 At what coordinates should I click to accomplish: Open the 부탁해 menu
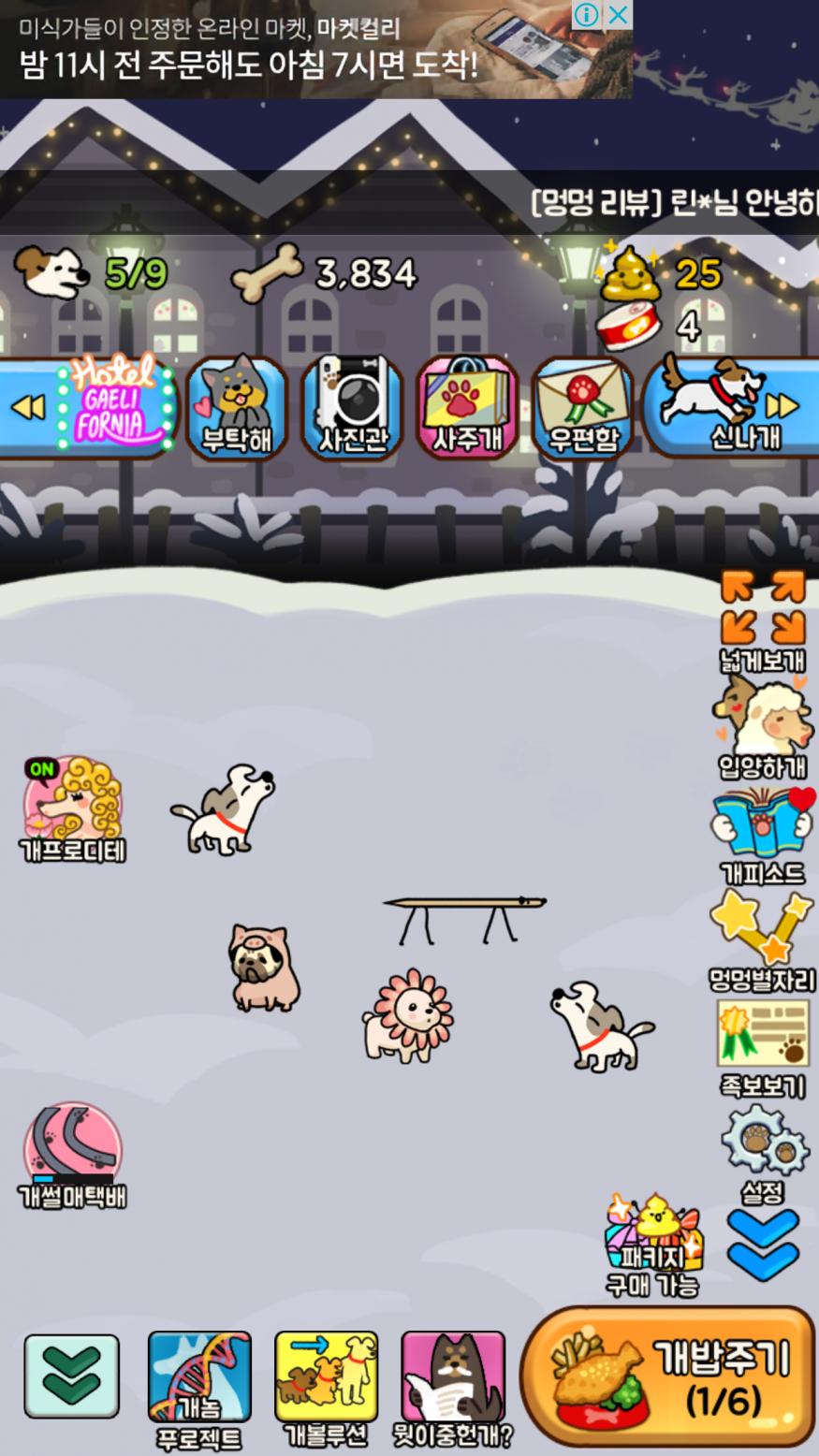tap(236, 409)
